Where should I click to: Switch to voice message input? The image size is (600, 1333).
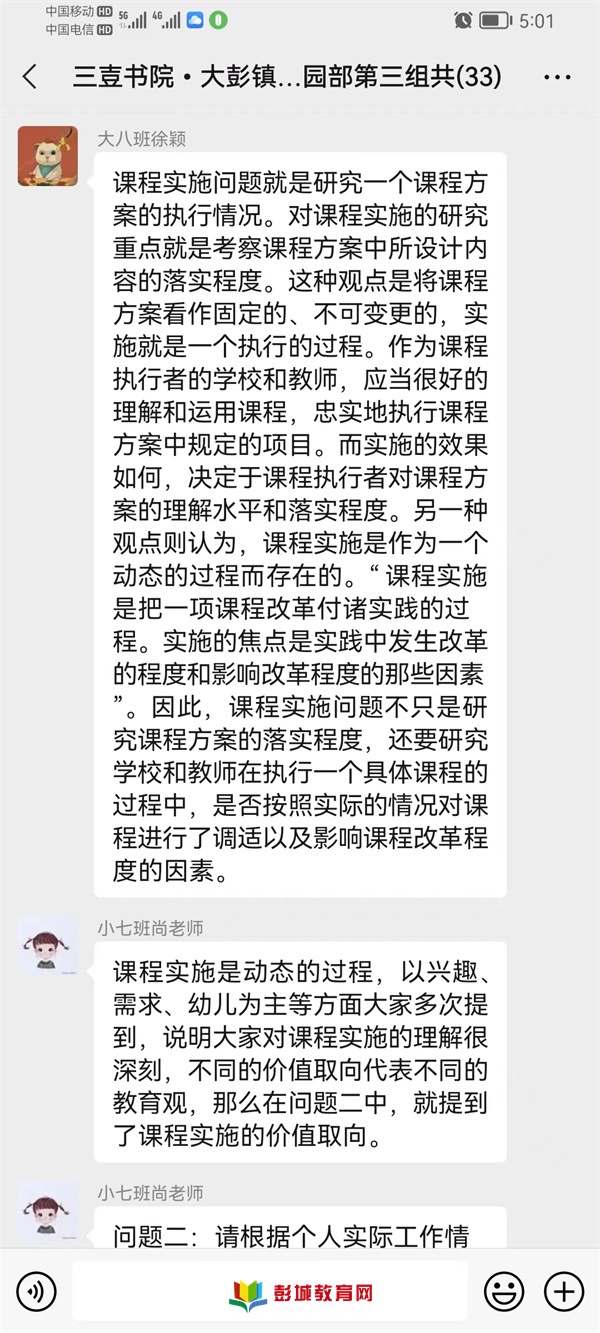point(36,1292)
